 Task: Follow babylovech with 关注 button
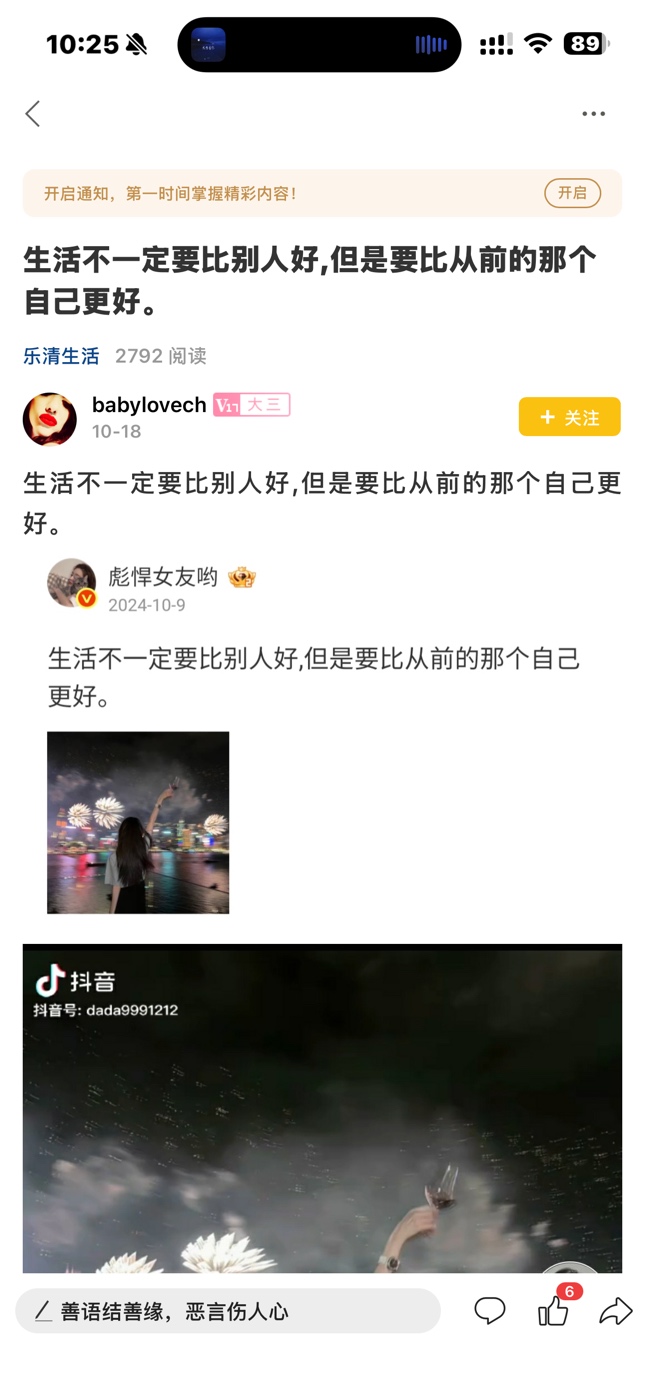pyautogui.click(x=569, y=417)
